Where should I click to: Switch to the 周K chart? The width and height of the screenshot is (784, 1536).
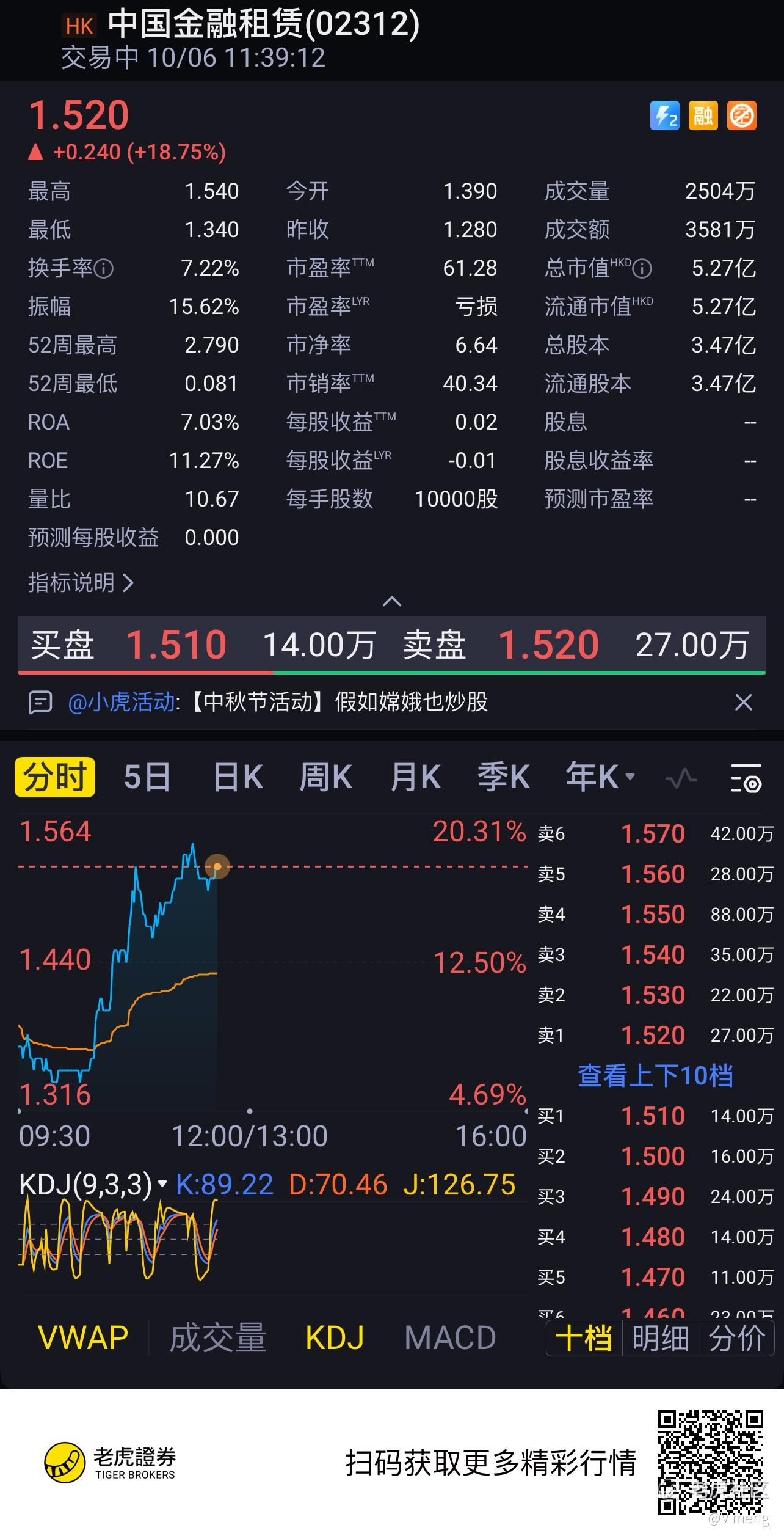[x=325, y=777]
